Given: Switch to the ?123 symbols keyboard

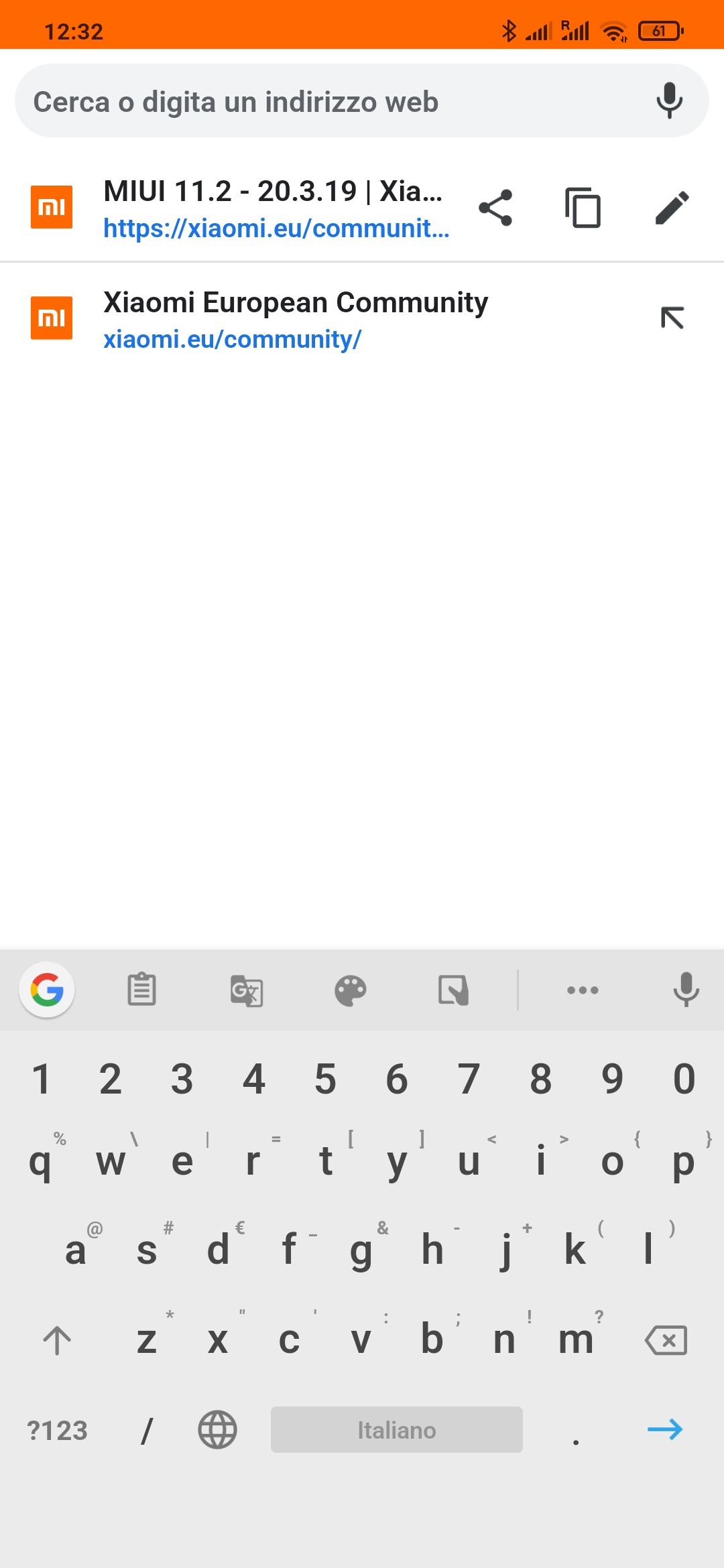Looking at the screenshot, I should pos(57,1430).
